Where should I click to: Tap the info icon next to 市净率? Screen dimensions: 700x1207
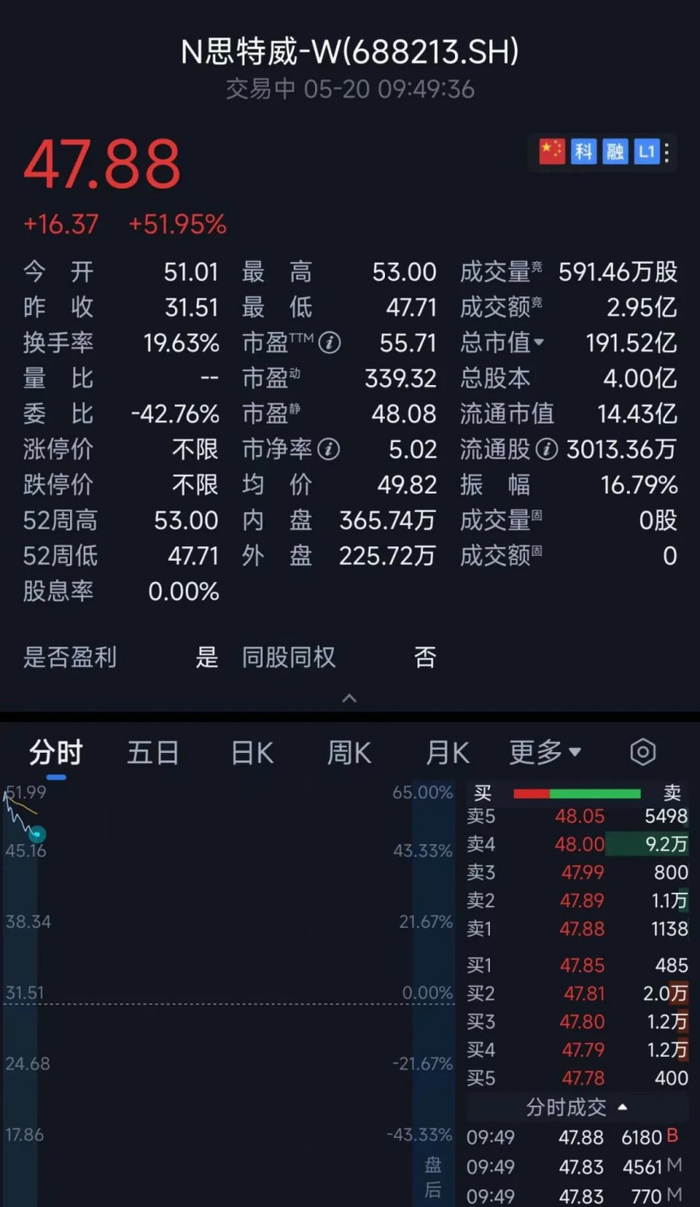pos(329,450)
